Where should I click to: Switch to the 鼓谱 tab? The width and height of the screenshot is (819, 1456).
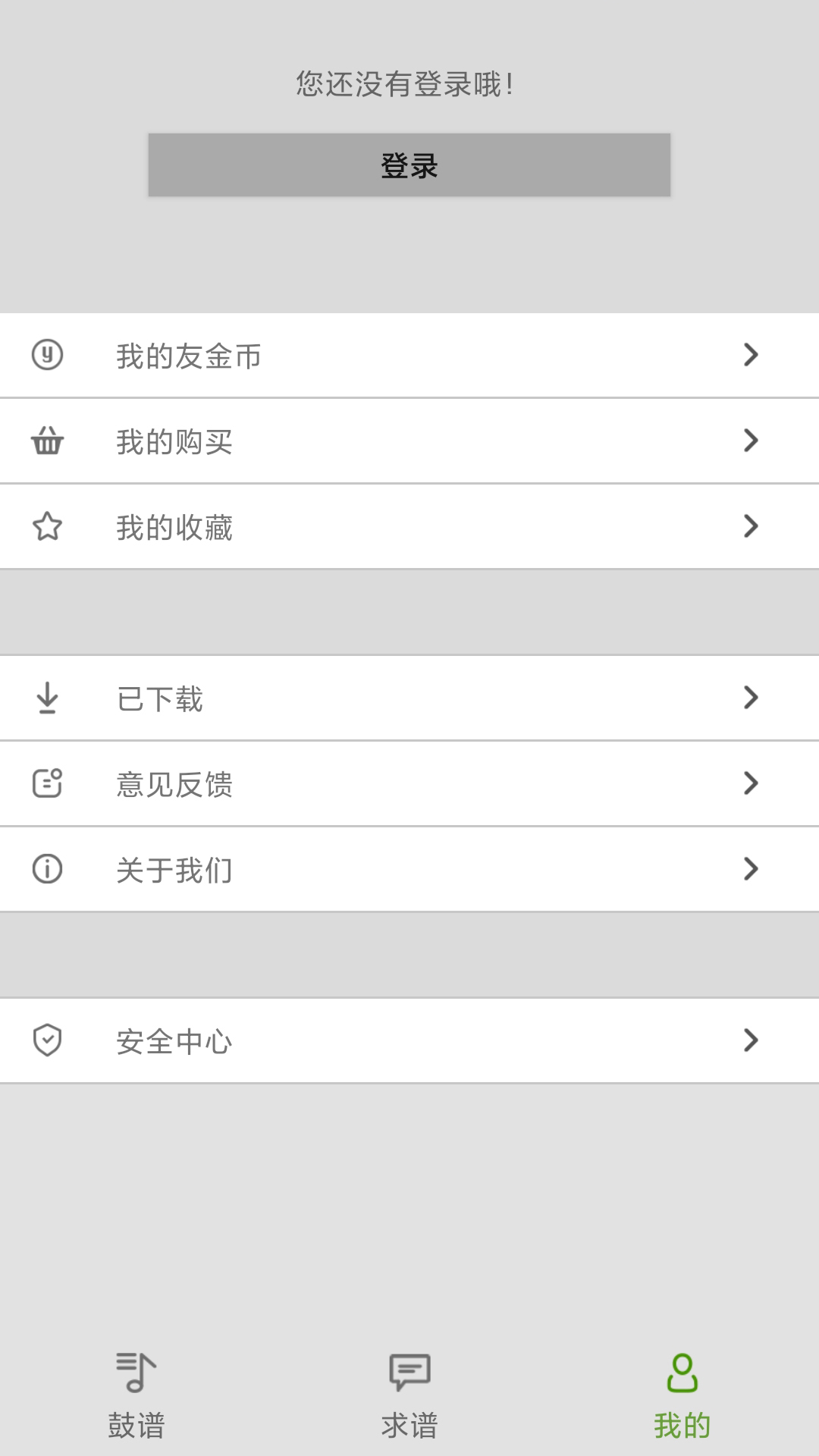pyautogui.click(x=136, y=1403)
